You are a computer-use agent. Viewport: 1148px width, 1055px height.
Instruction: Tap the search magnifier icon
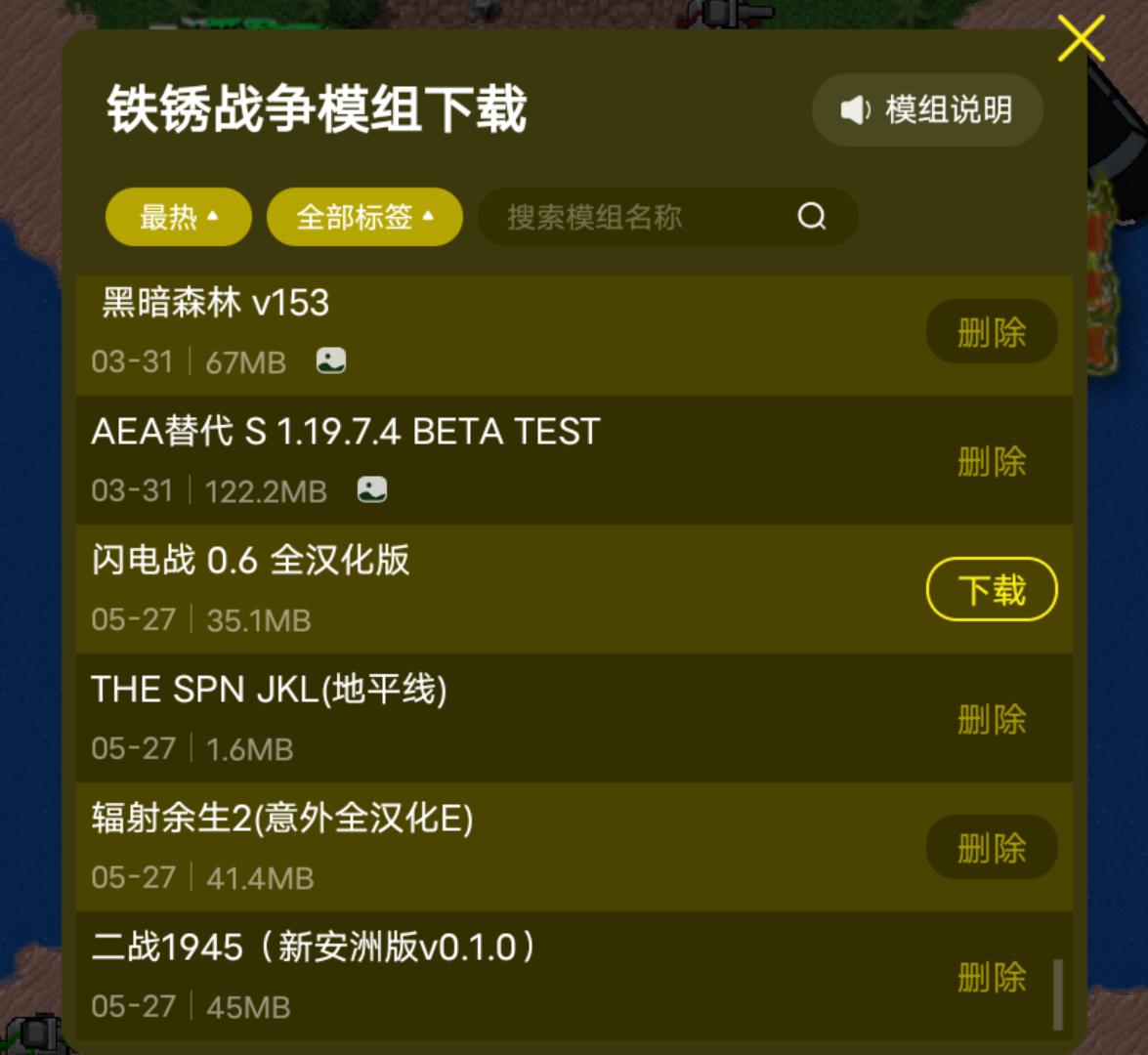tap(812, 216)
